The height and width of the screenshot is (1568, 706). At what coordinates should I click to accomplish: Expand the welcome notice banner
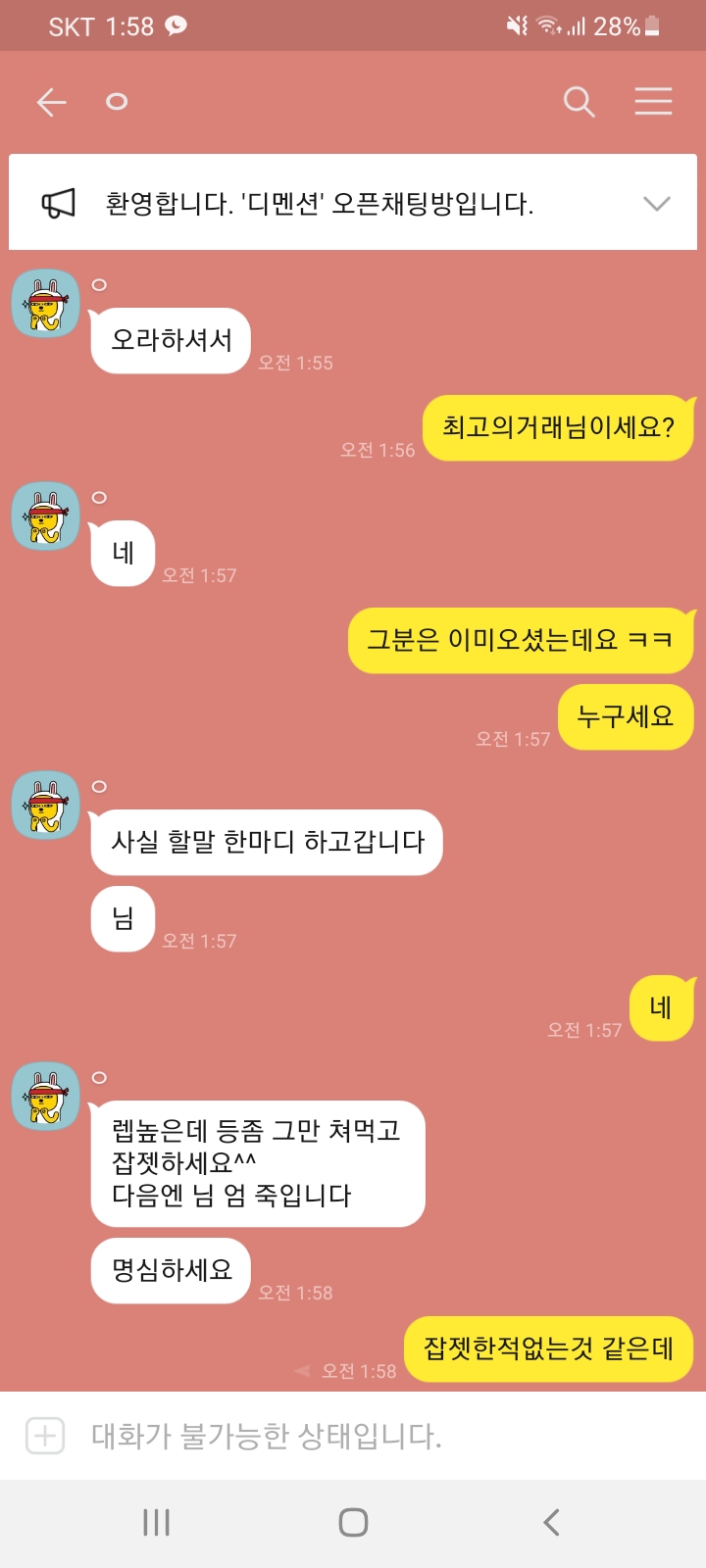(x=656, y=204)
